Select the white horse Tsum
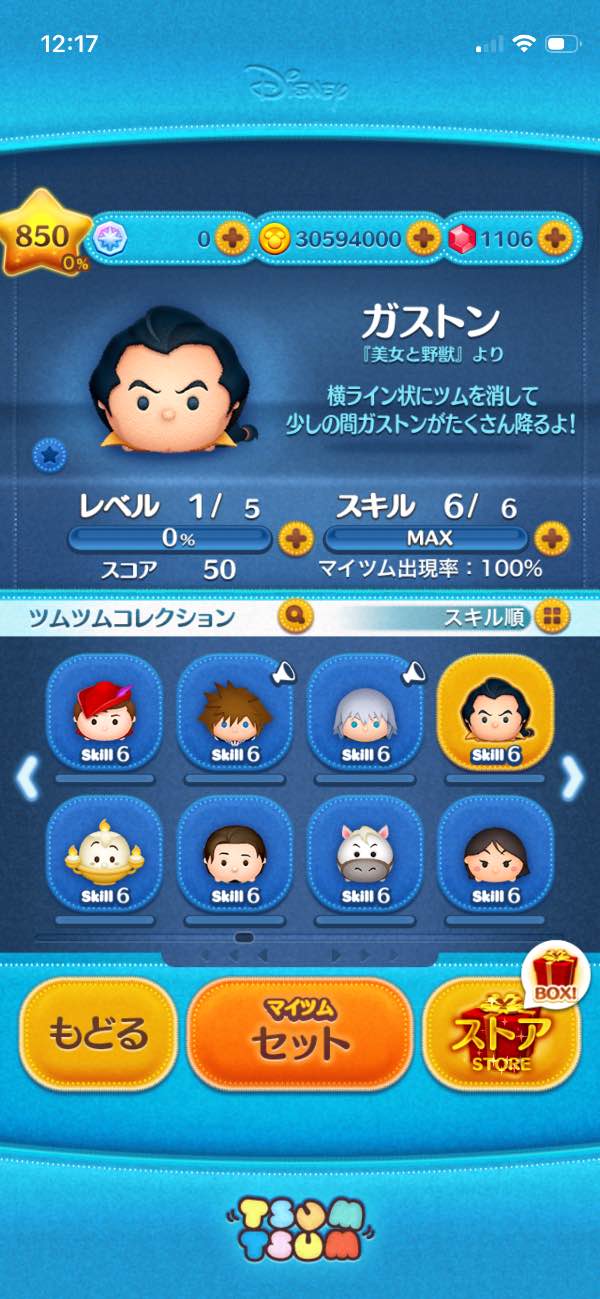 (362, 855)
